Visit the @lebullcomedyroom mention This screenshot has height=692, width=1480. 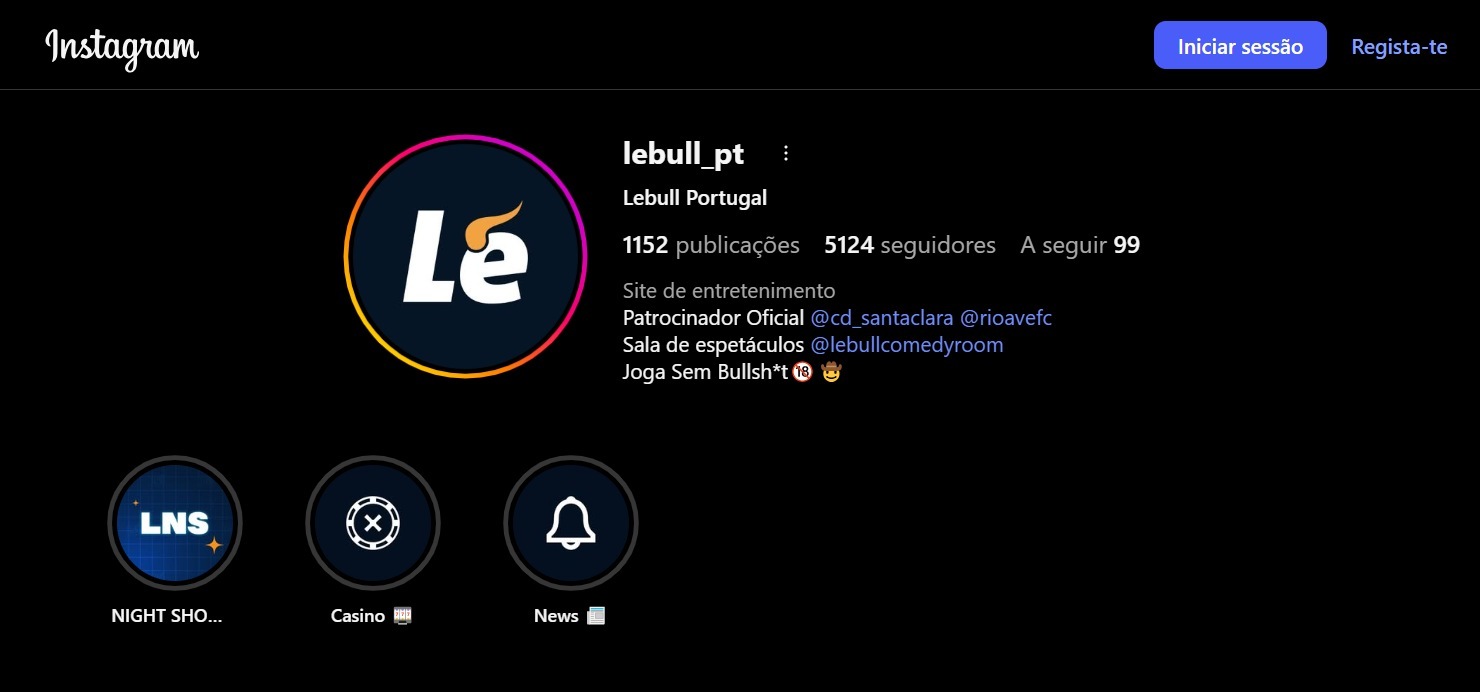point(906,345)
